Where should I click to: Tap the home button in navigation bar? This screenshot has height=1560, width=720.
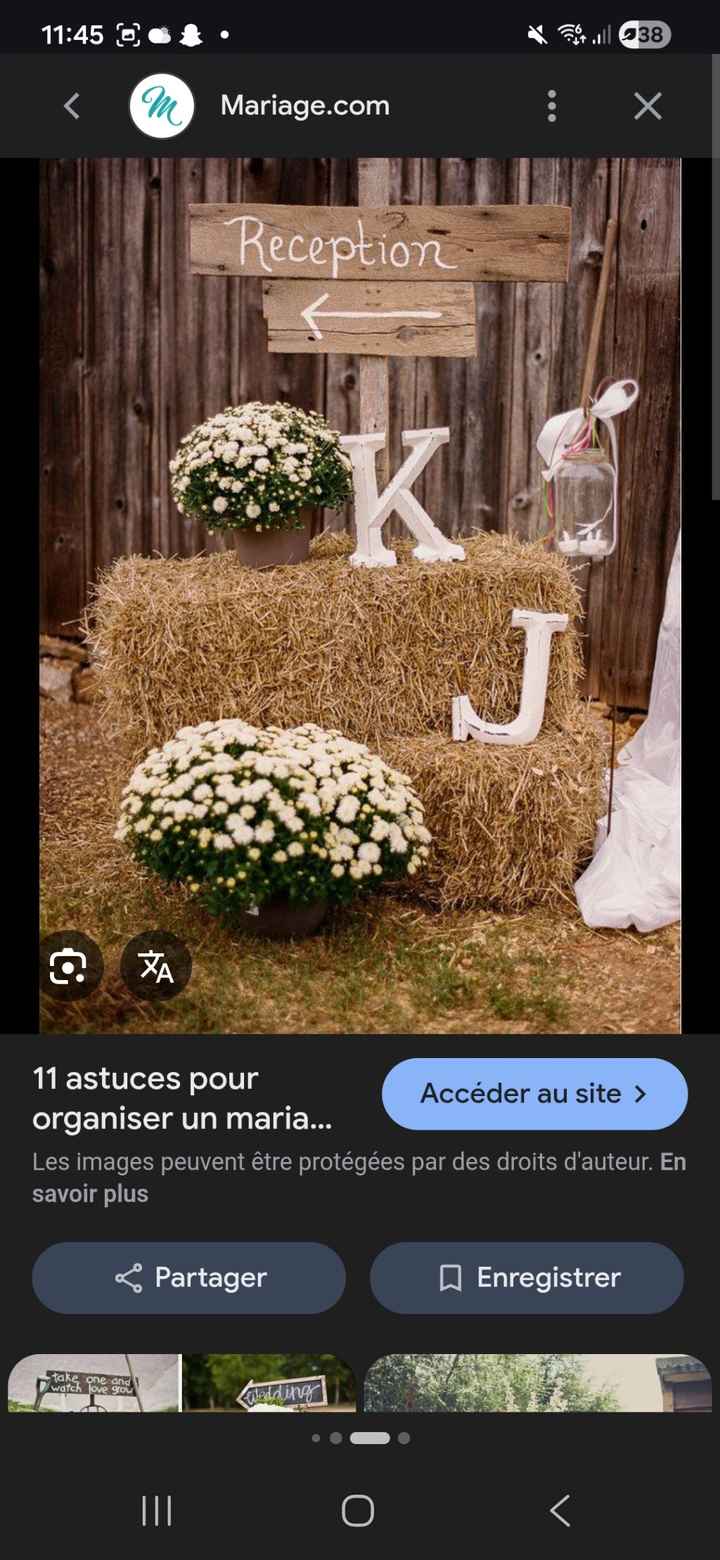tap(357, 1512)
